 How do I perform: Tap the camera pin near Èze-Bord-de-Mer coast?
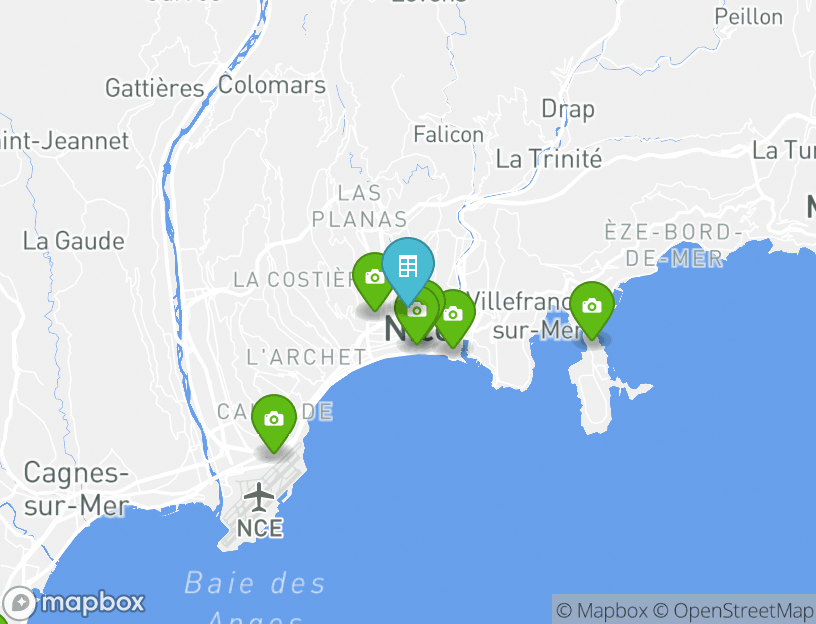pos(591,306)
